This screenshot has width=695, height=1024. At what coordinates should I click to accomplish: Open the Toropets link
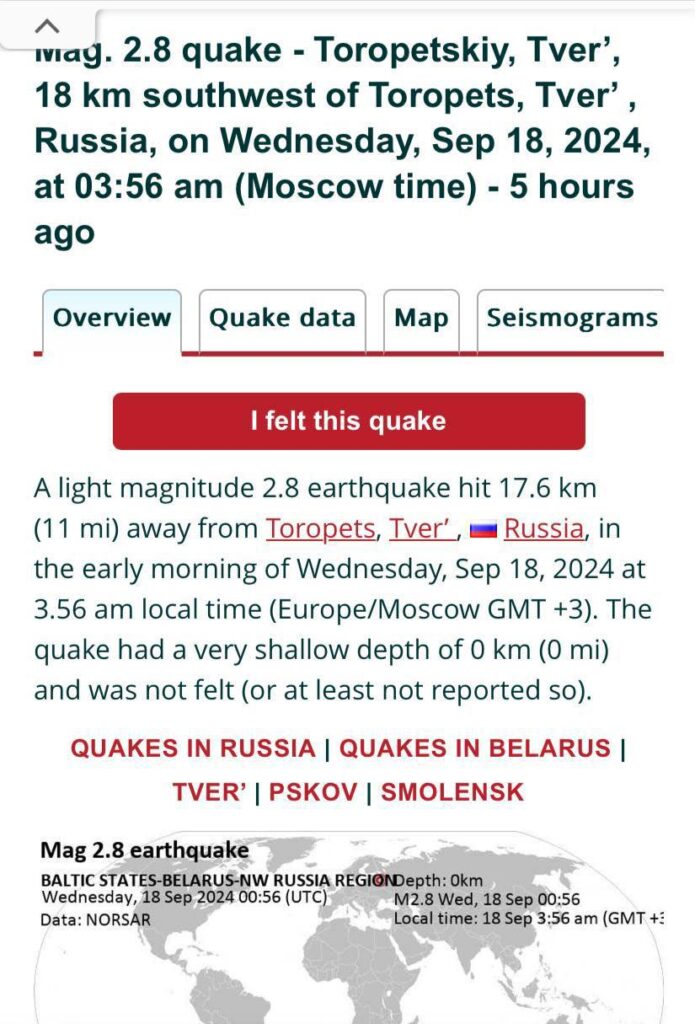[320, 528]
